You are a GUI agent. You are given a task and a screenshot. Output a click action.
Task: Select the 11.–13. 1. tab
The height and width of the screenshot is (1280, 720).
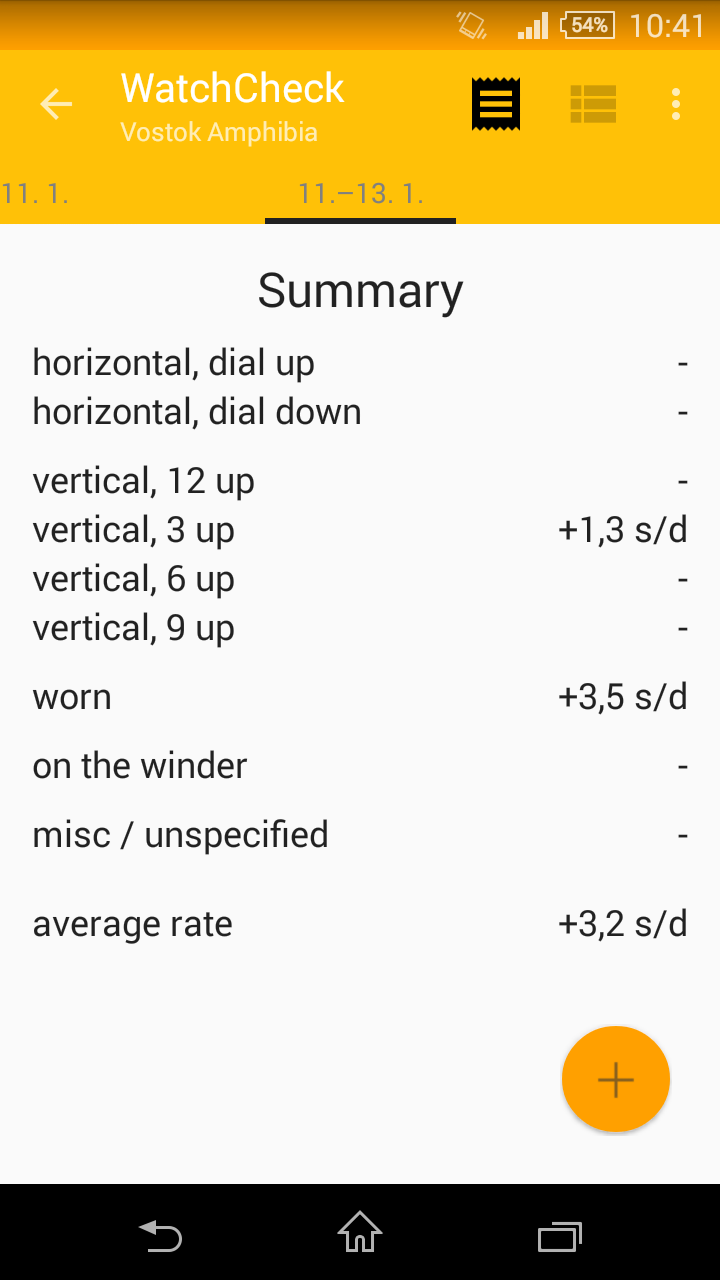click(360, 193)
